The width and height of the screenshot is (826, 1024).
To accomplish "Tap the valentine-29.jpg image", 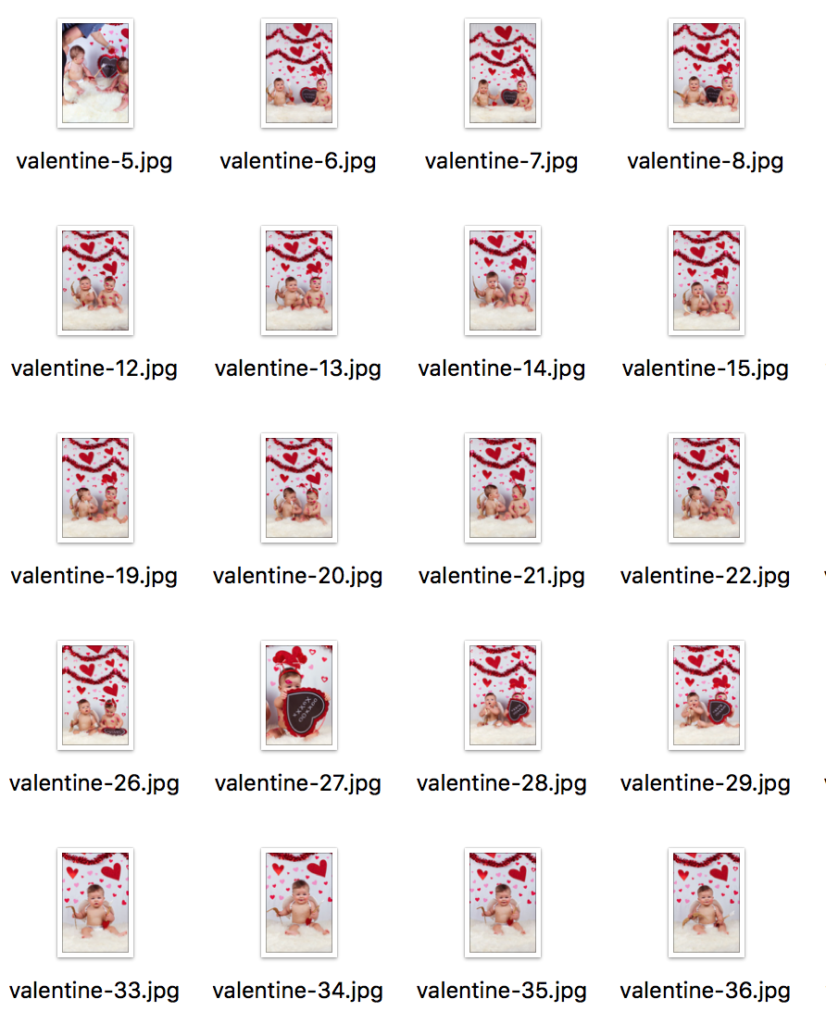I will click(706, 695).
